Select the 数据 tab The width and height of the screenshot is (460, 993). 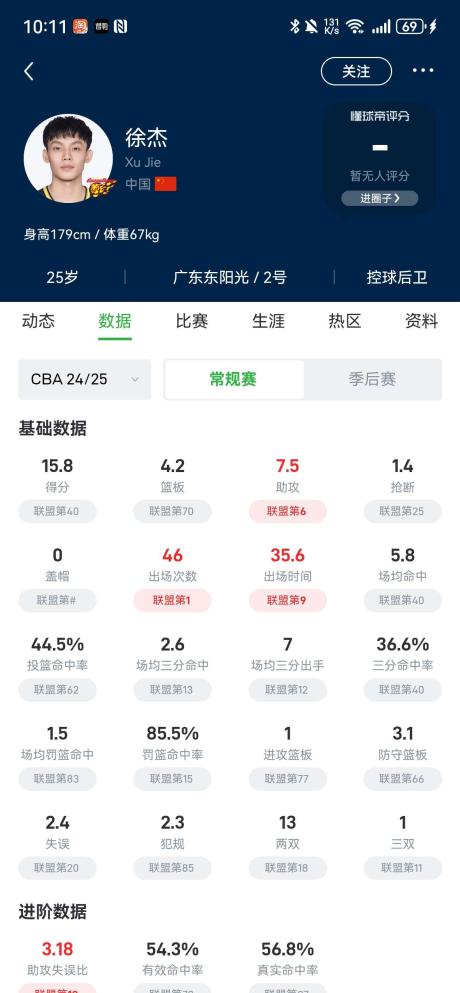click(x=115, y=321)
